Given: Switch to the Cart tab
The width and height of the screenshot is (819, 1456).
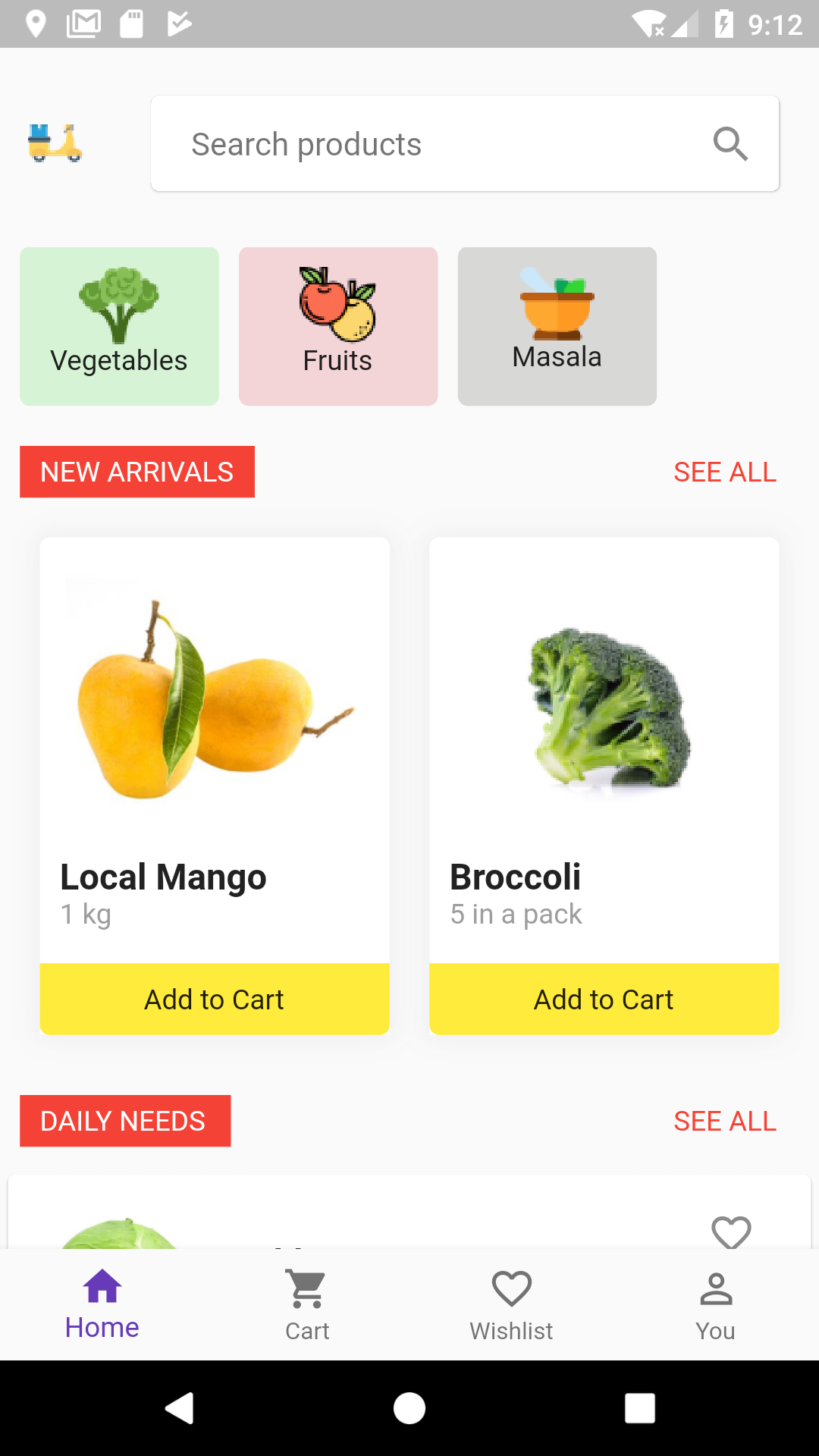Looking at the screenshot, I should click(x=307, y=1304).
